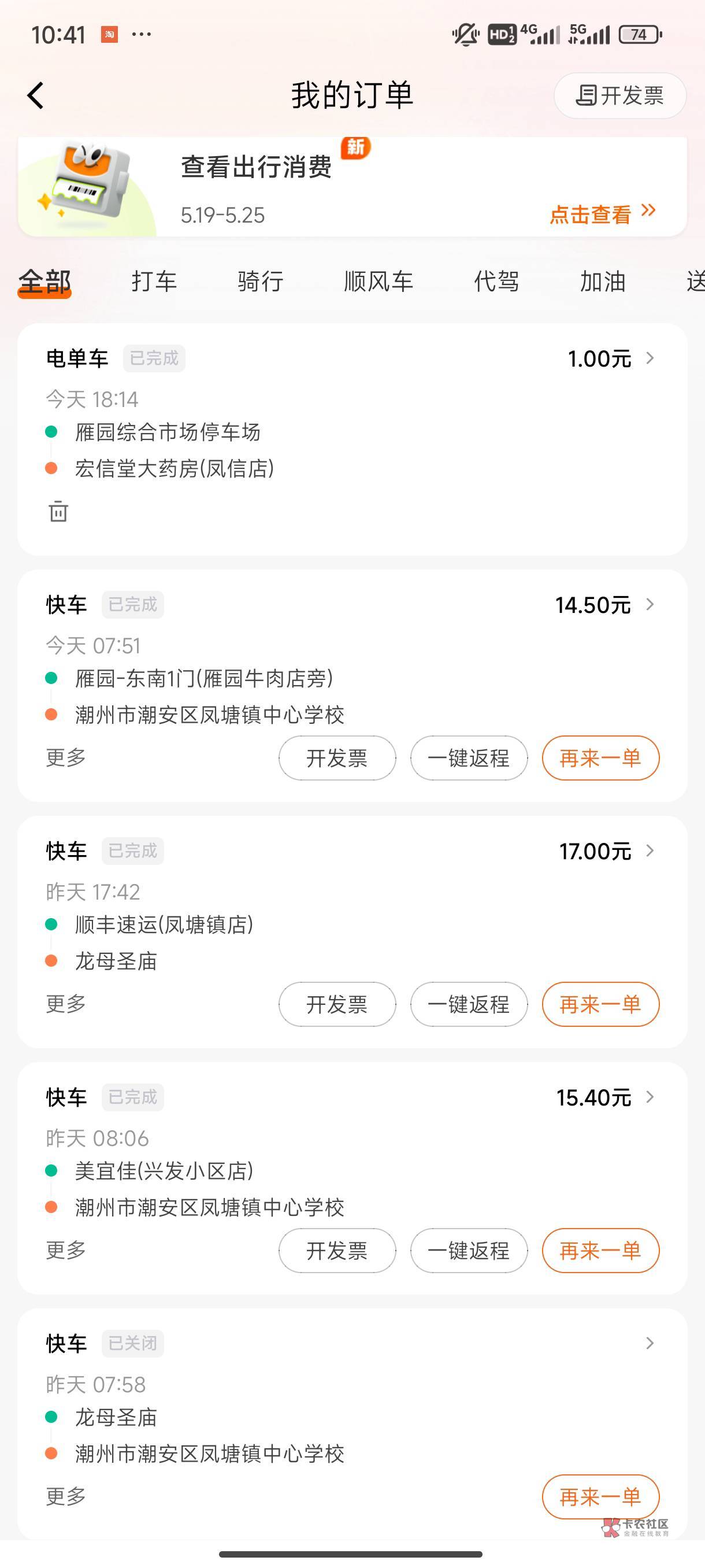Delete the 电单车 order with trash icon

point(58,511)
